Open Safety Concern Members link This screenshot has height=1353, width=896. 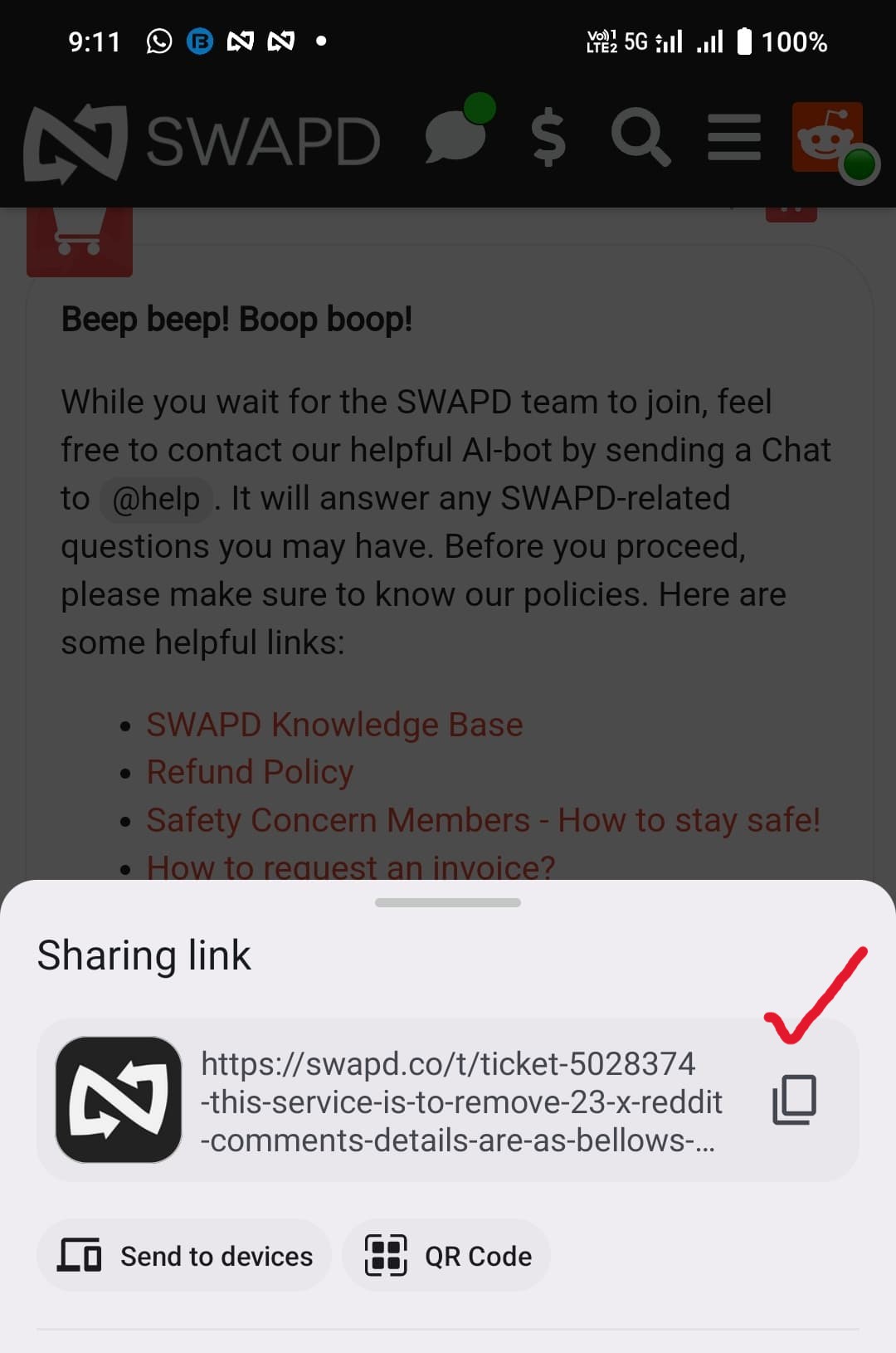pyautogui.click(x=483, y=820)
